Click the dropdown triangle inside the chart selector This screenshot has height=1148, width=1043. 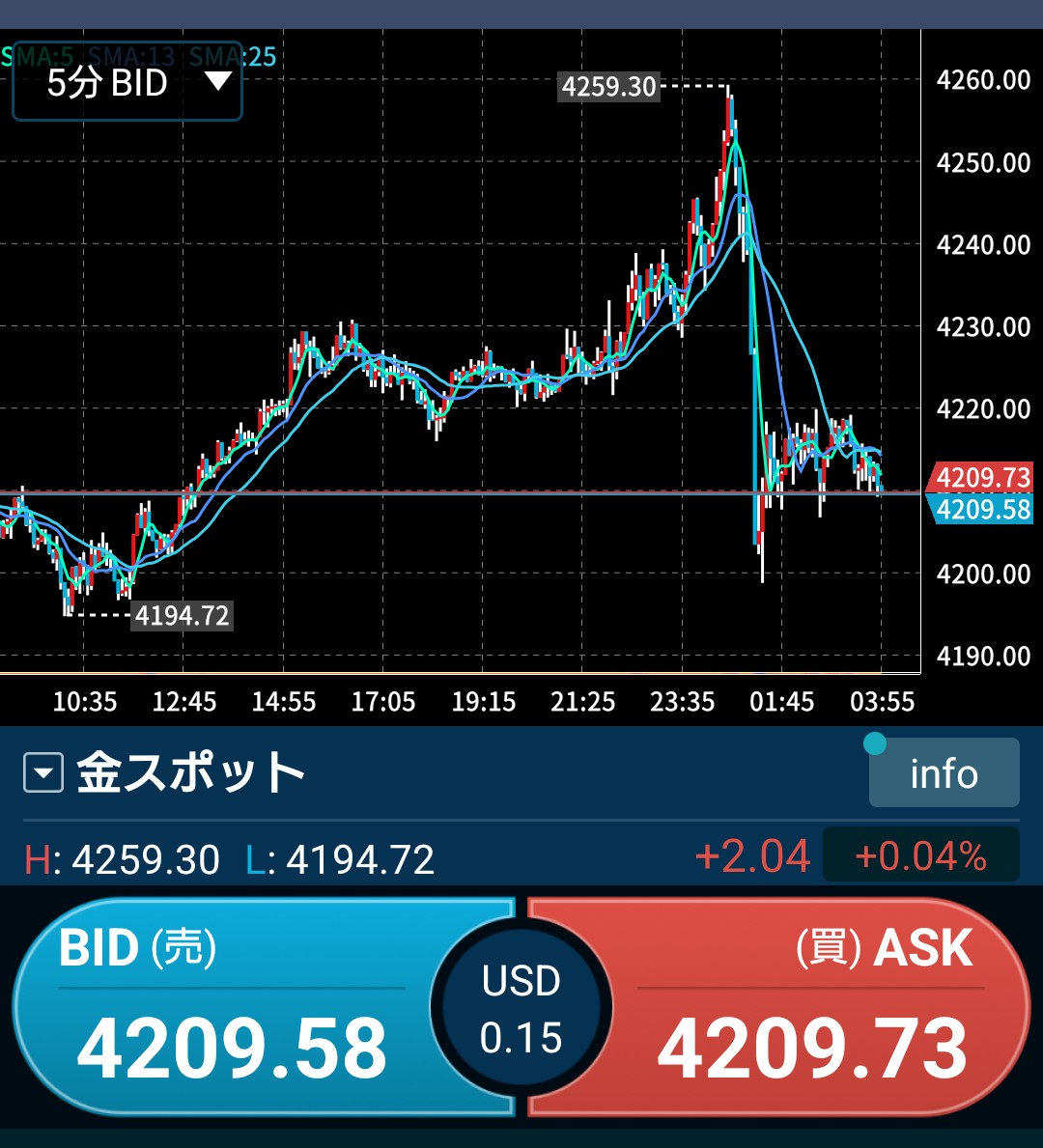coord(217,83)
